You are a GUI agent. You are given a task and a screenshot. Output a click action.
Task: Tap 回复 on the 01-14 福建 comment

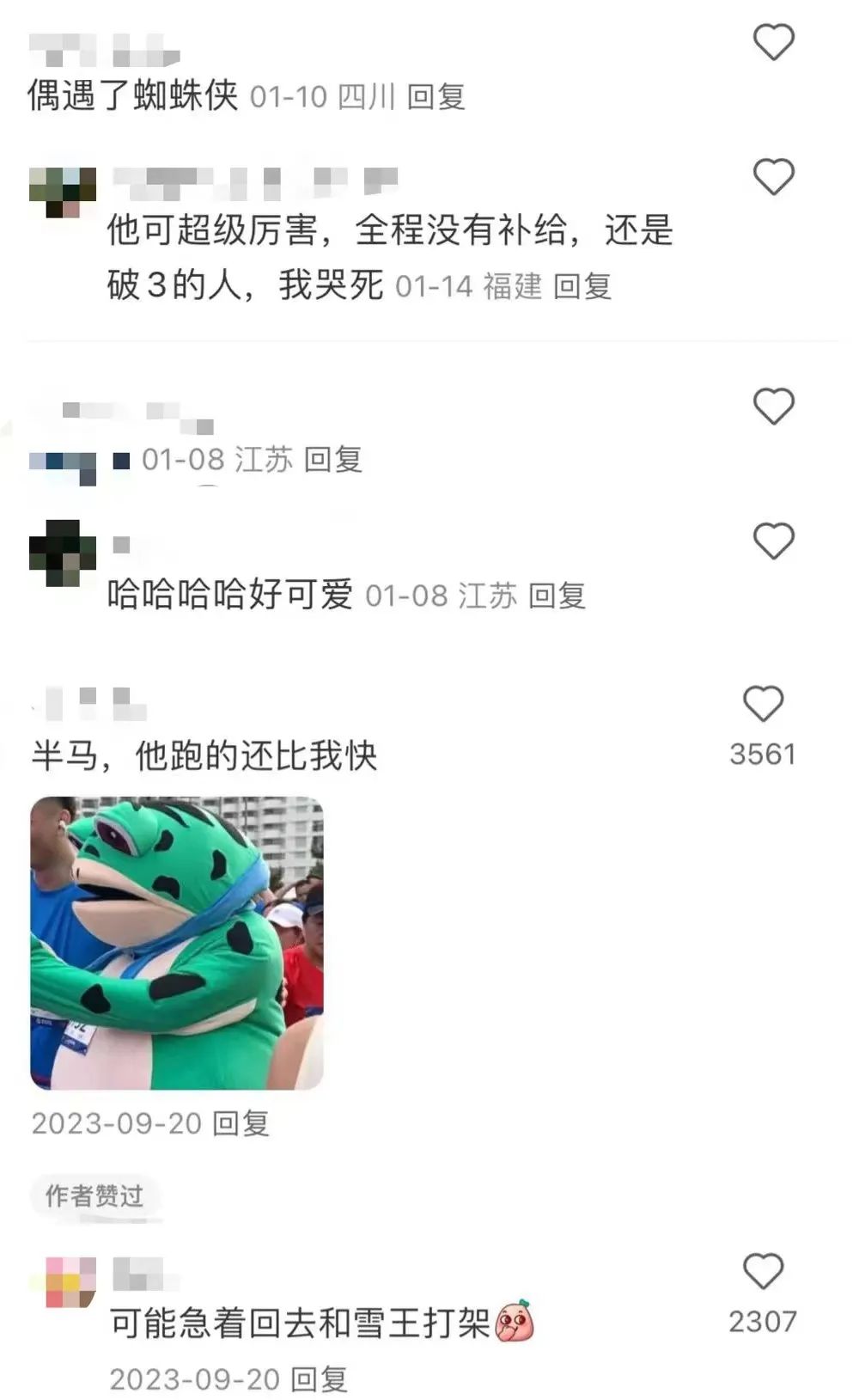[x=582, y=286]
